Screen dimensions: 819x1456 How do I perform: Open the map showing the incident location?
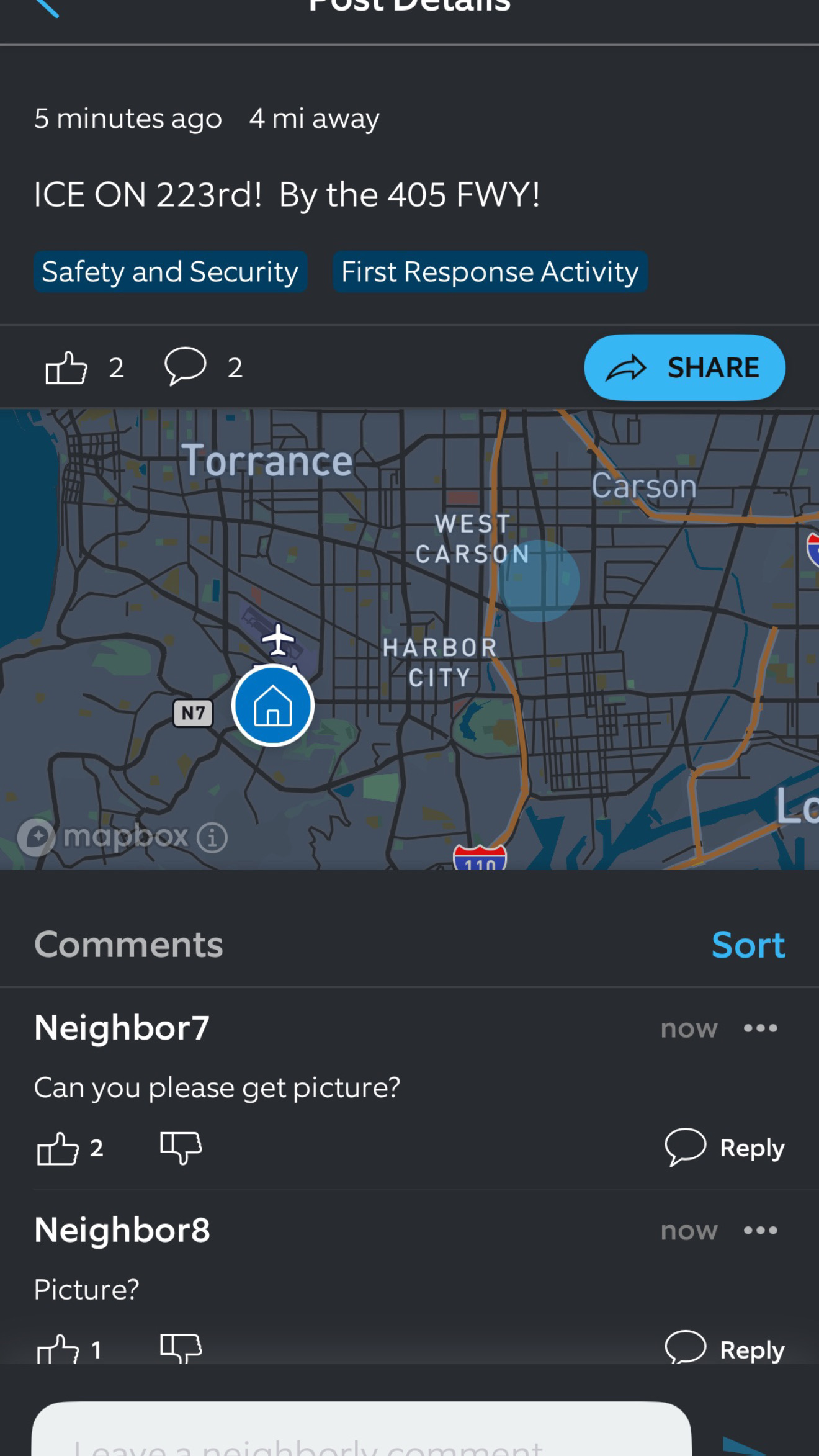tap(409, 639)
